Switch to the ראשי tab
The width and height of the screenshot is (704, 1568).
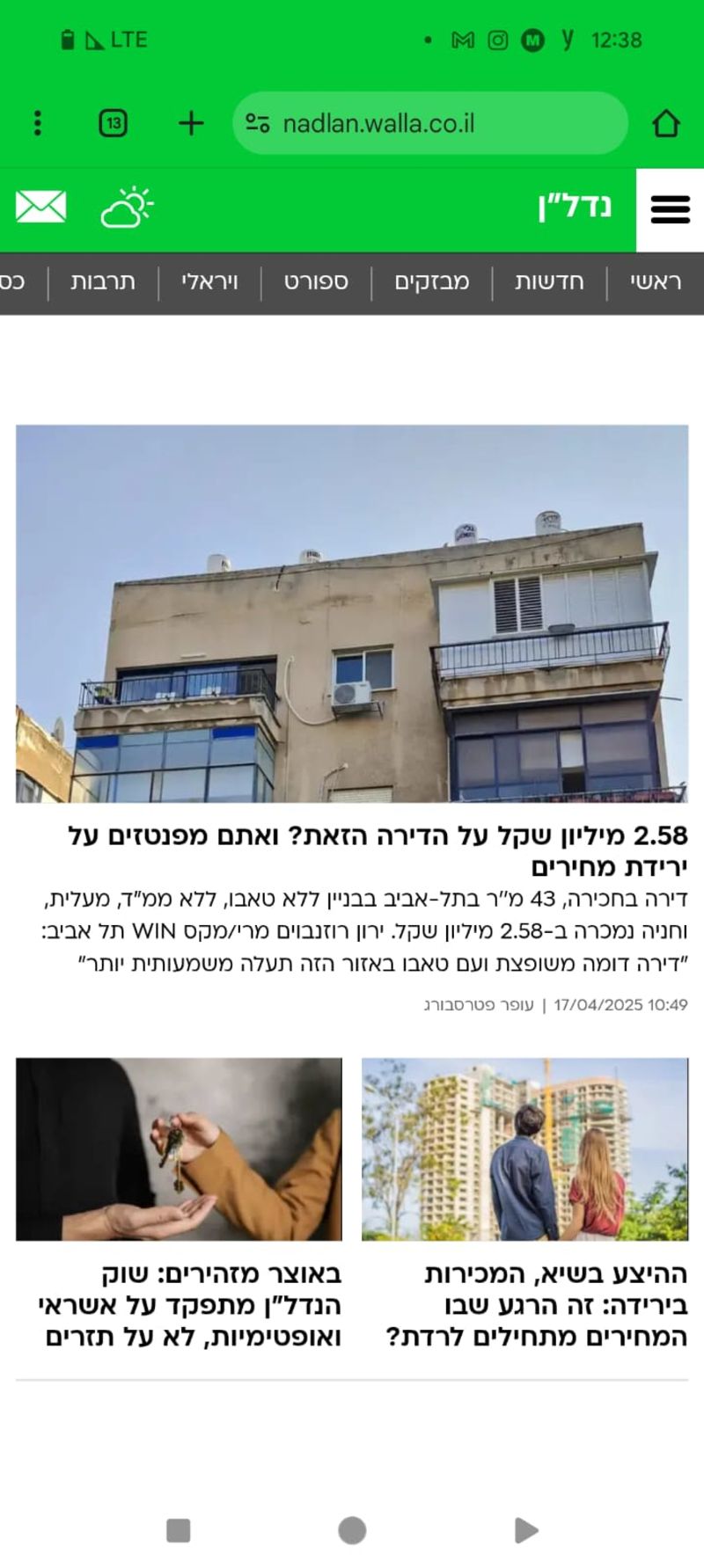[656, 282]
